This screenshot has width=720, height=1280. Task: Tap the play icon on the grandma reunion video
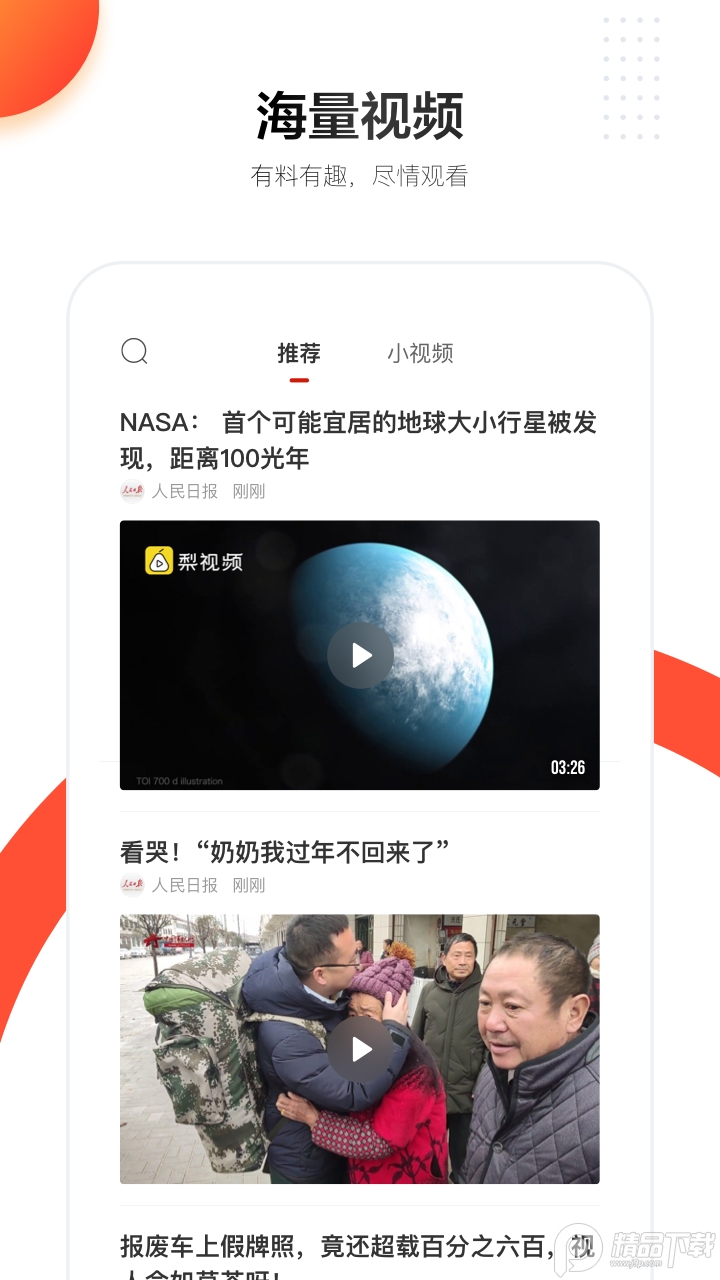360,1049
